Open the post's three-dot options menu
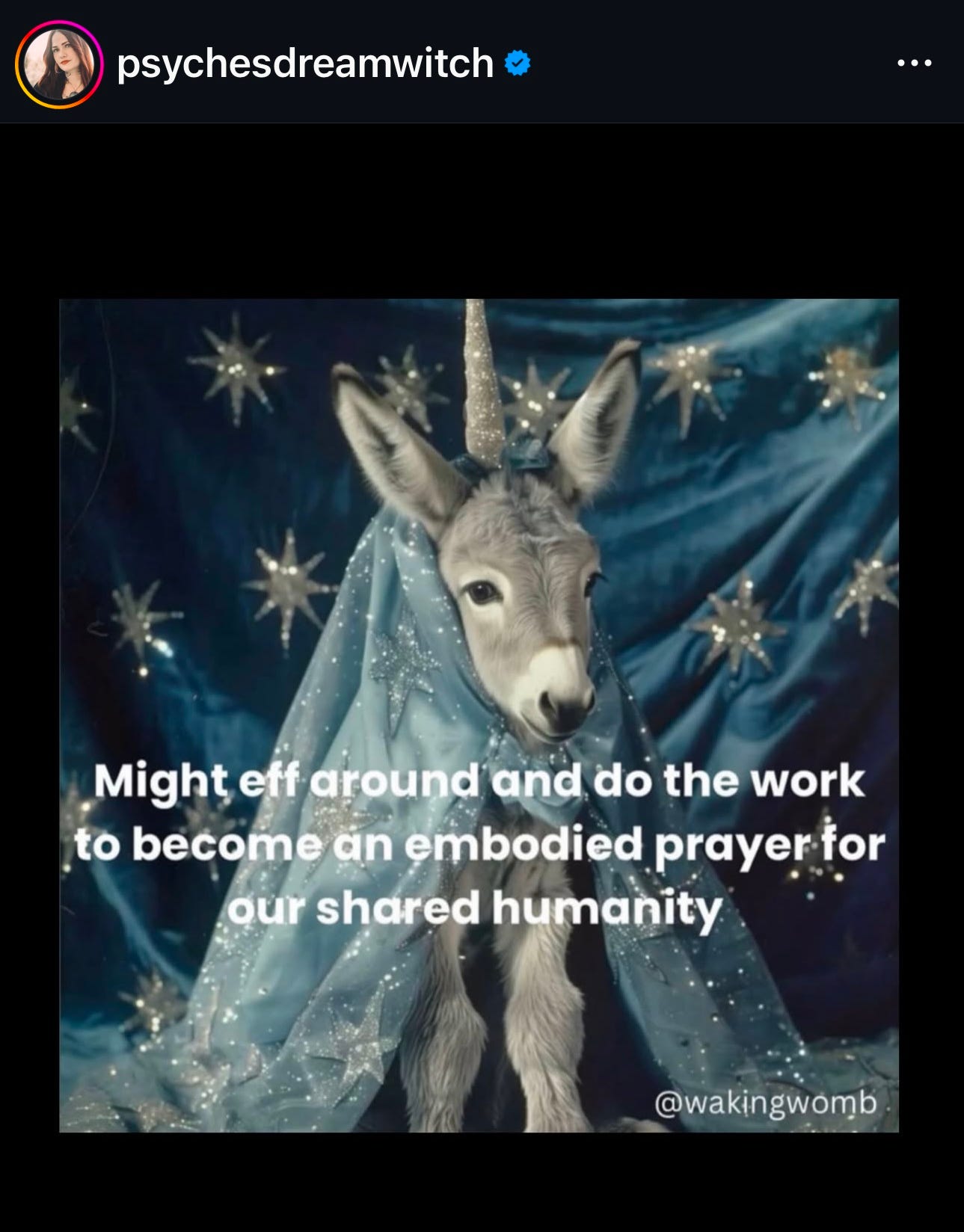Screen dimensions: 964x1232 coord(914,64)
